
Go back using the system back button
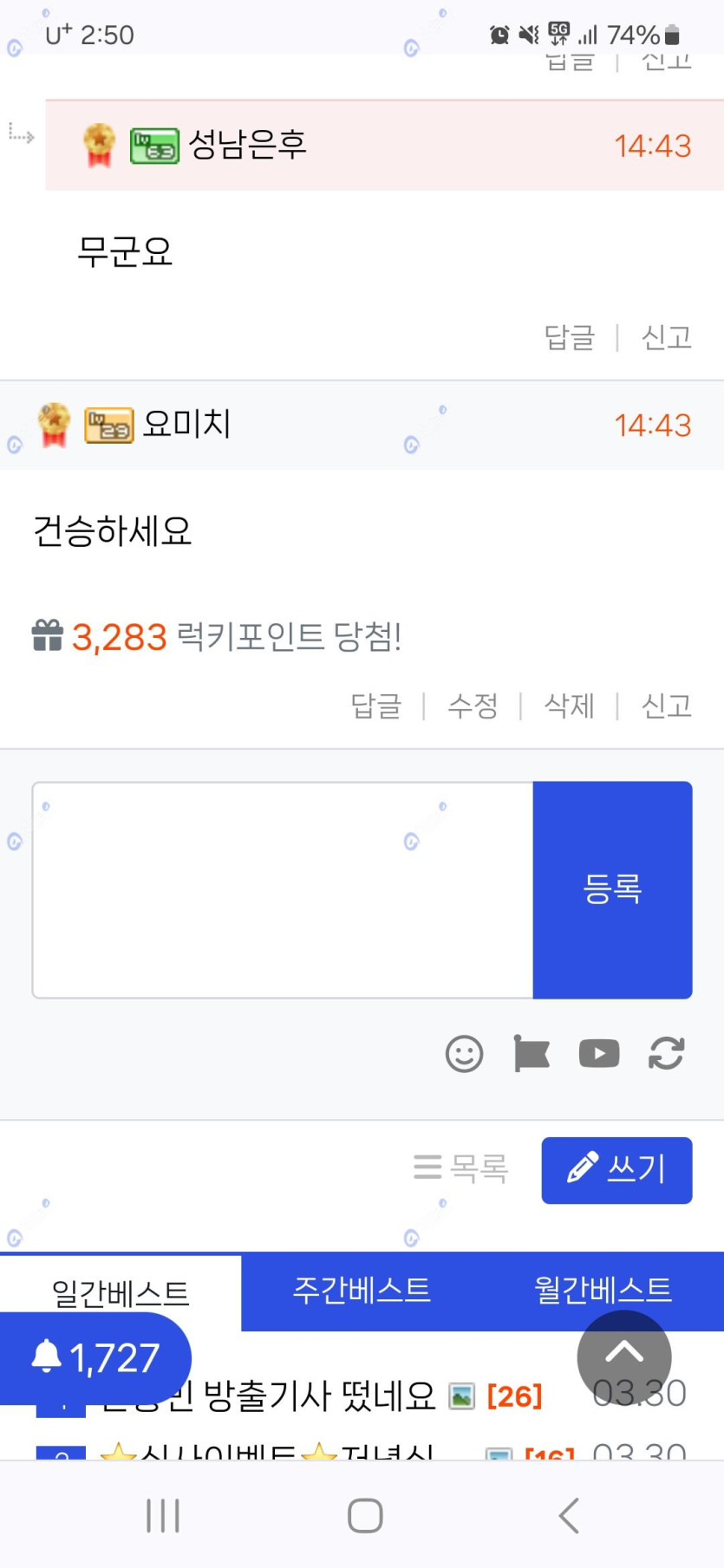pyautogui.click(x=569, y=1515)
